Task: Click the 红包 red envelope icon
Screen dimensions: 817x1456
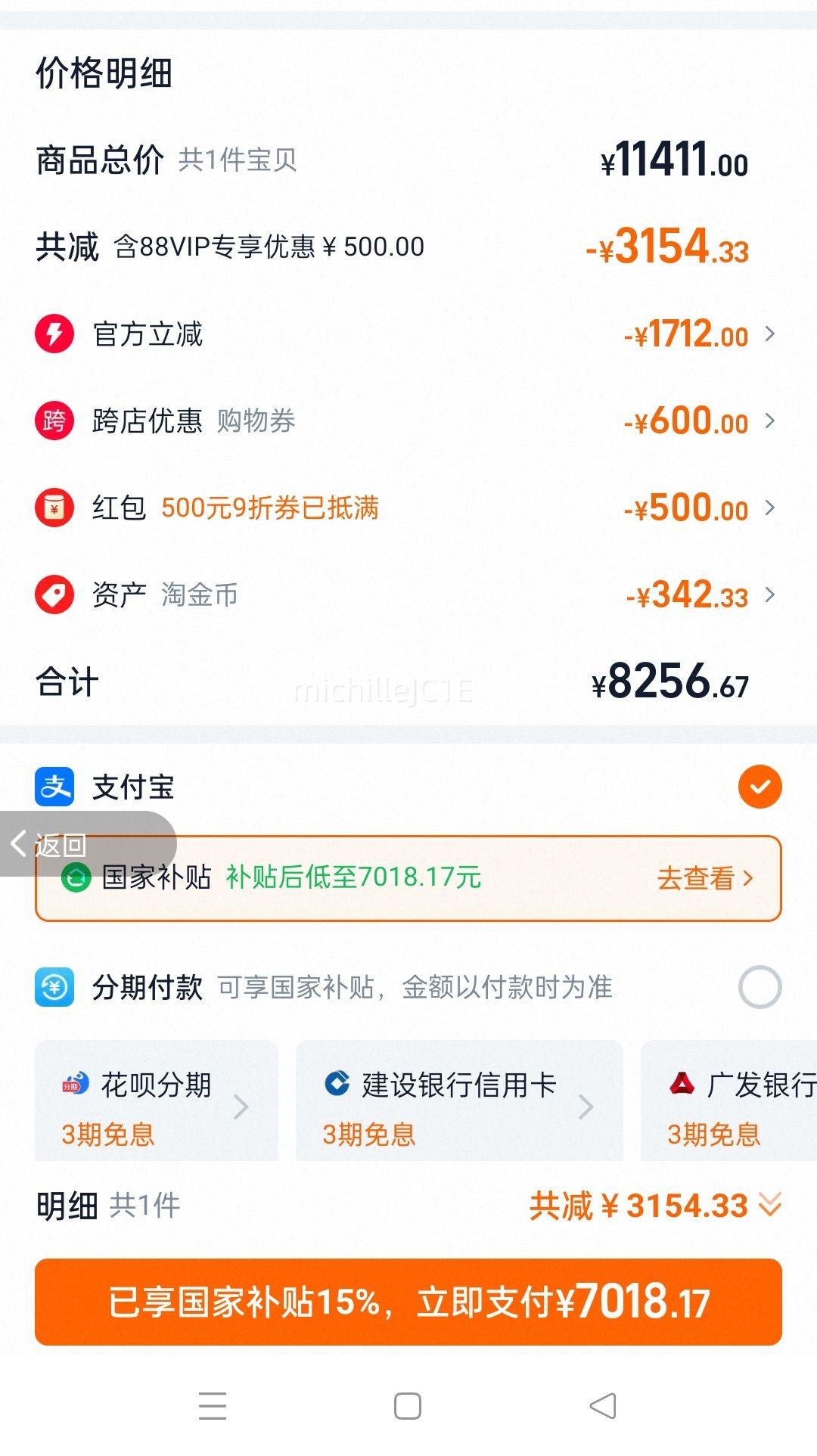Action: pyautogui.click(x=54, y=508)
